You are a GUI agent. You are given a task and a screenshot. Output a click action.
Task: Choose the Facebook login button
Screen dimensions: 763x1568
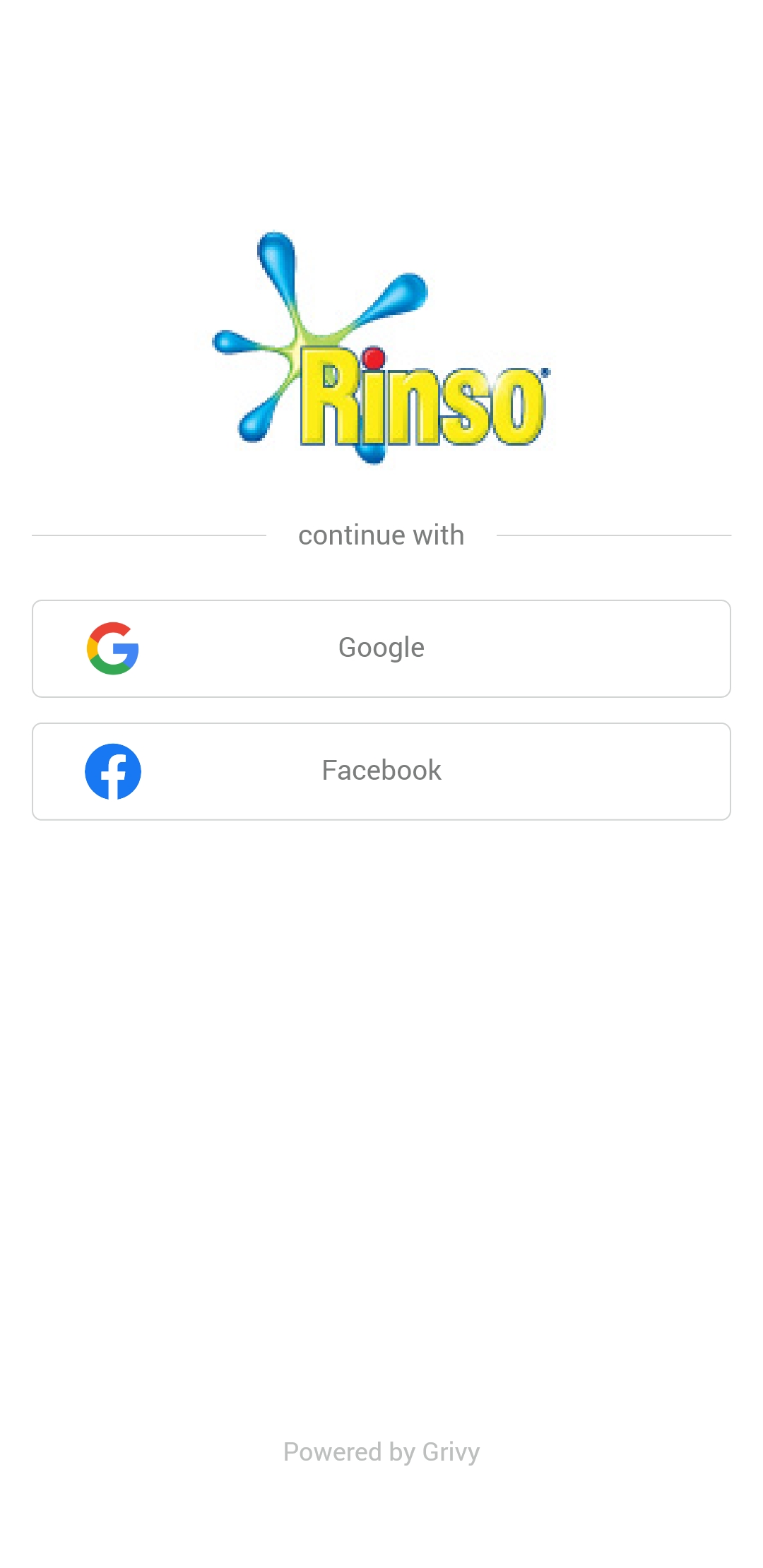pyautogui.click(x=381, y=771)
